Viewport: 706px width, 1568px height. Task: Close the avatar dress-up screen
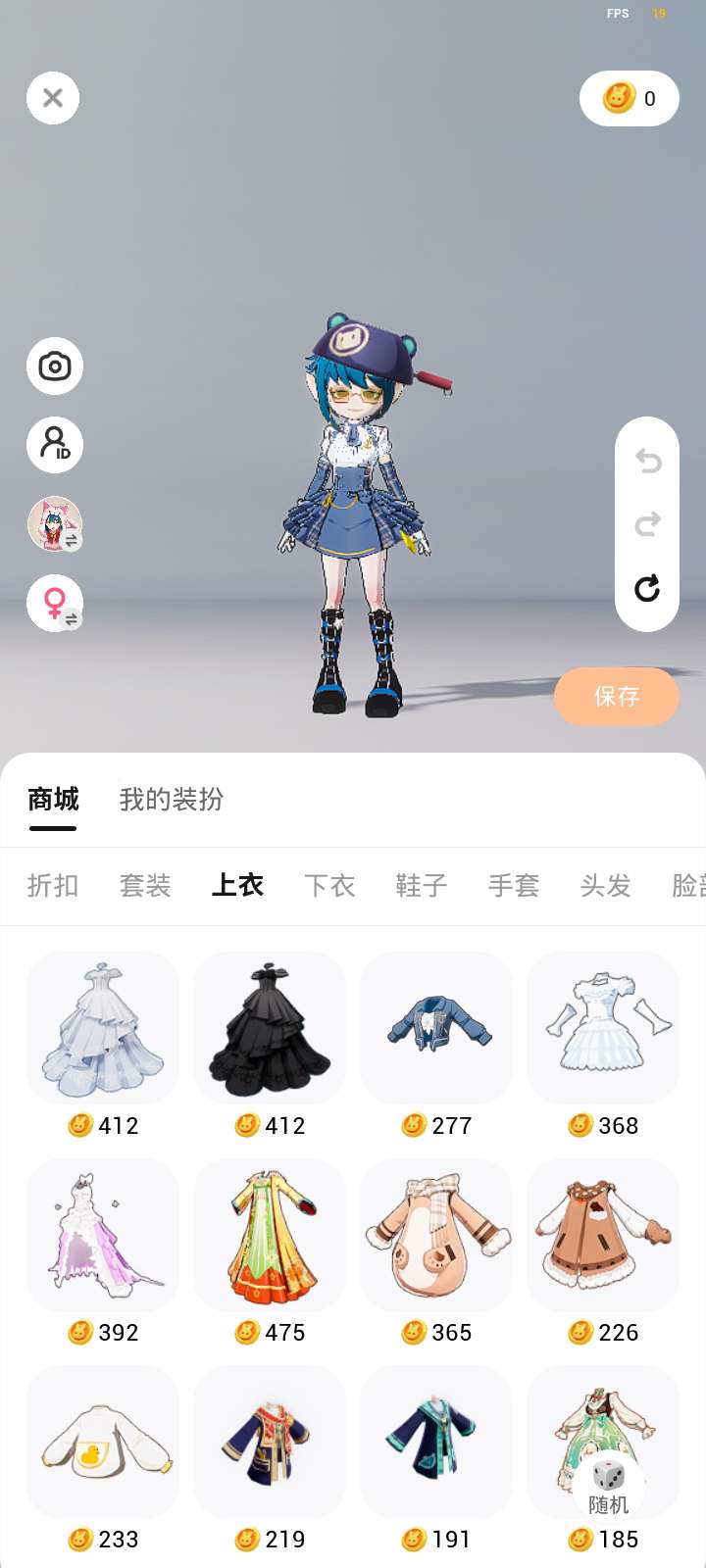[x=53, y=98]
